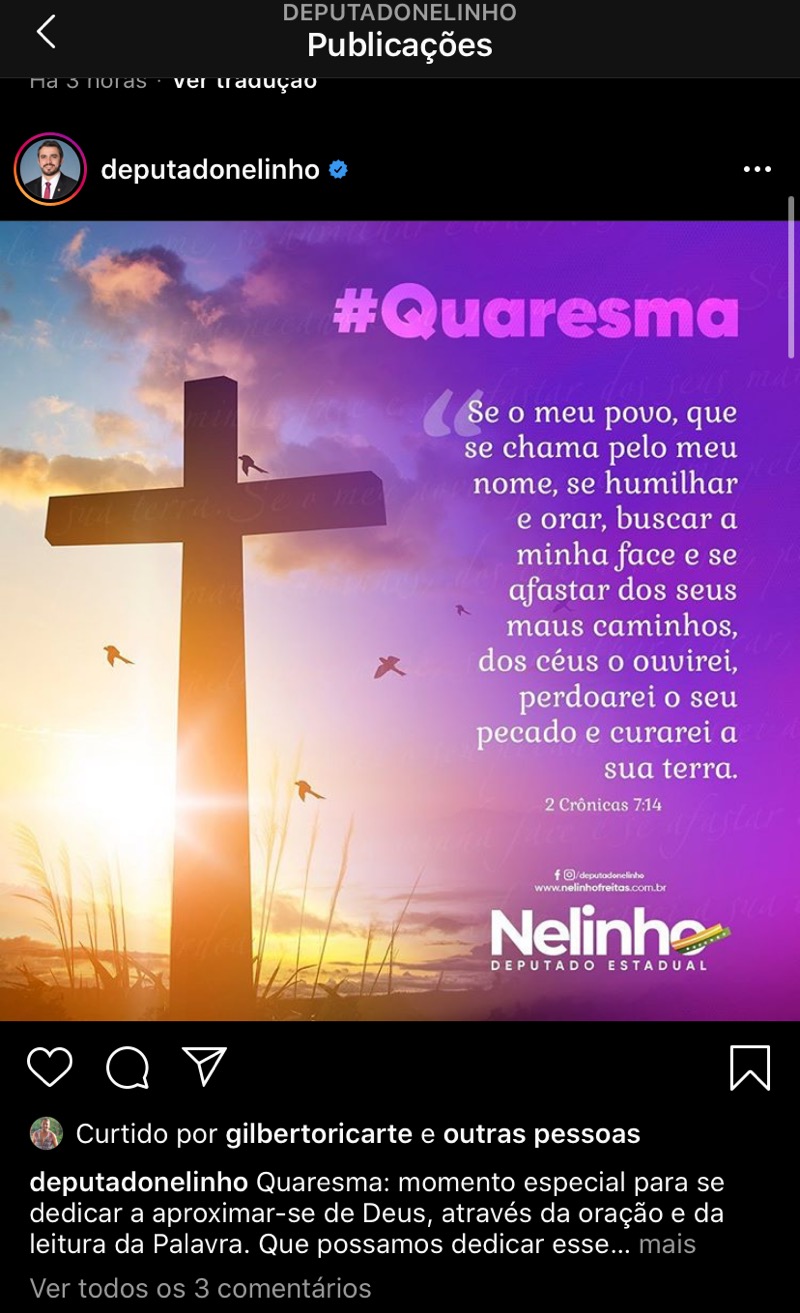The image size is (800, 1313).
Task: Open deputadonelinho's profile picture story
Action: [49, 169]
